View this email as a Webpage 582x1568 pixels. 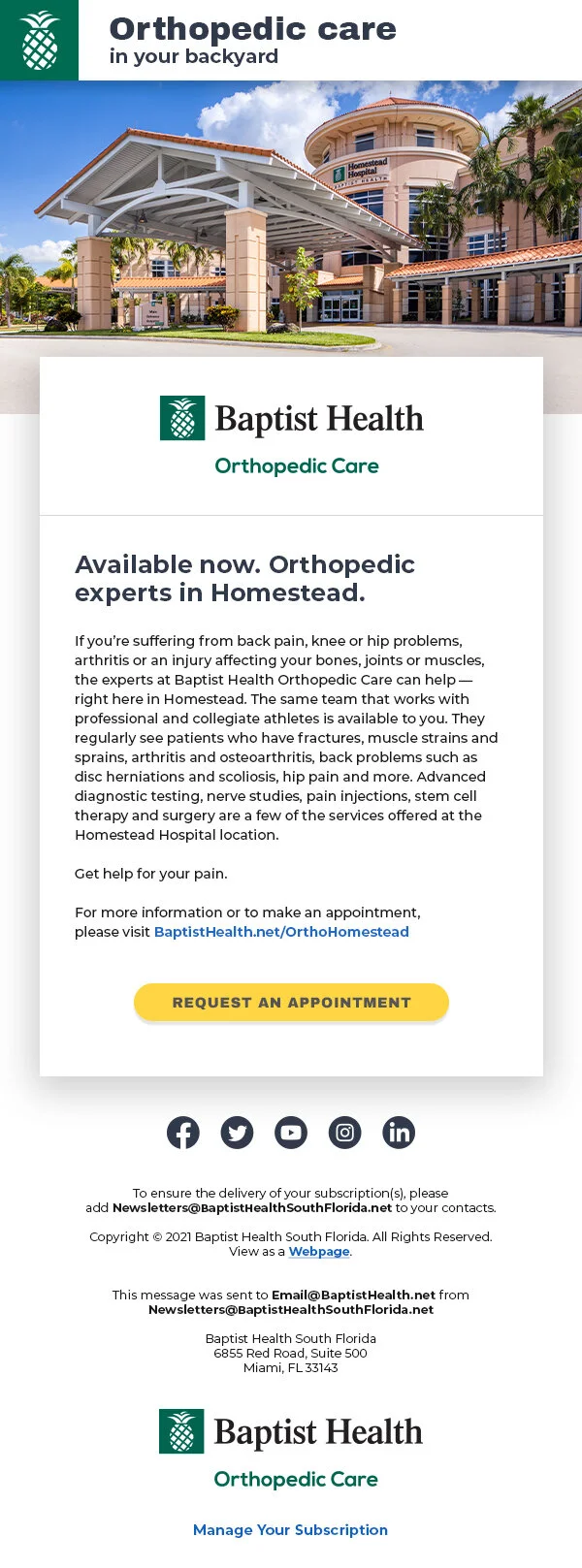click(x=319, y=1252)
